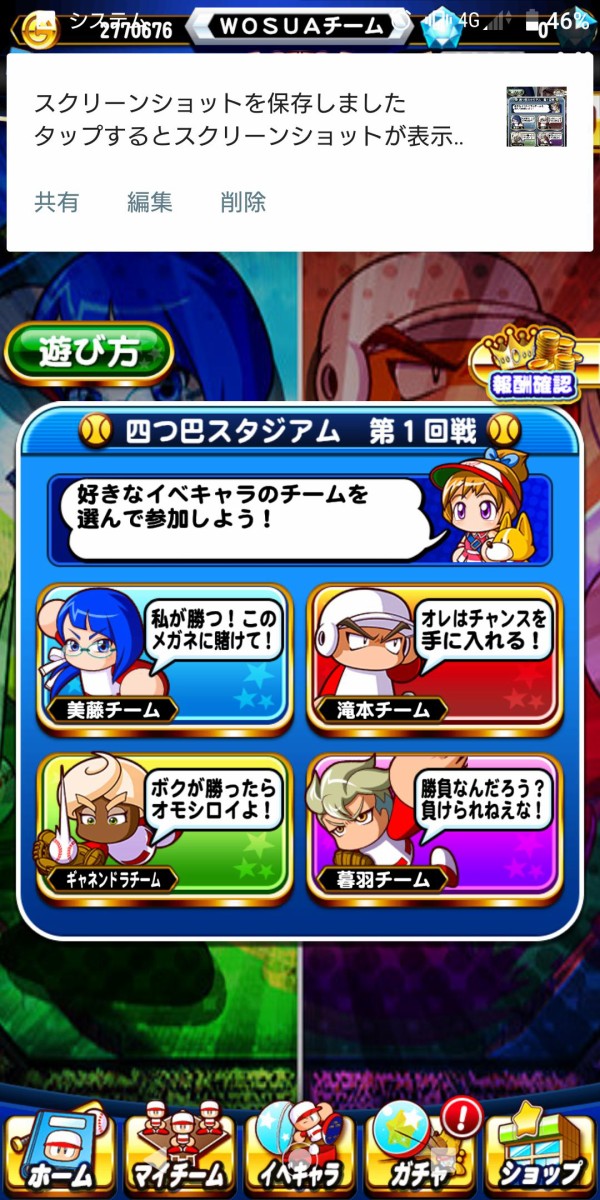This screenshot has width=600, height=1200.
Task: Tap 共有 to share the screenshot
Action: pos(57,202)
